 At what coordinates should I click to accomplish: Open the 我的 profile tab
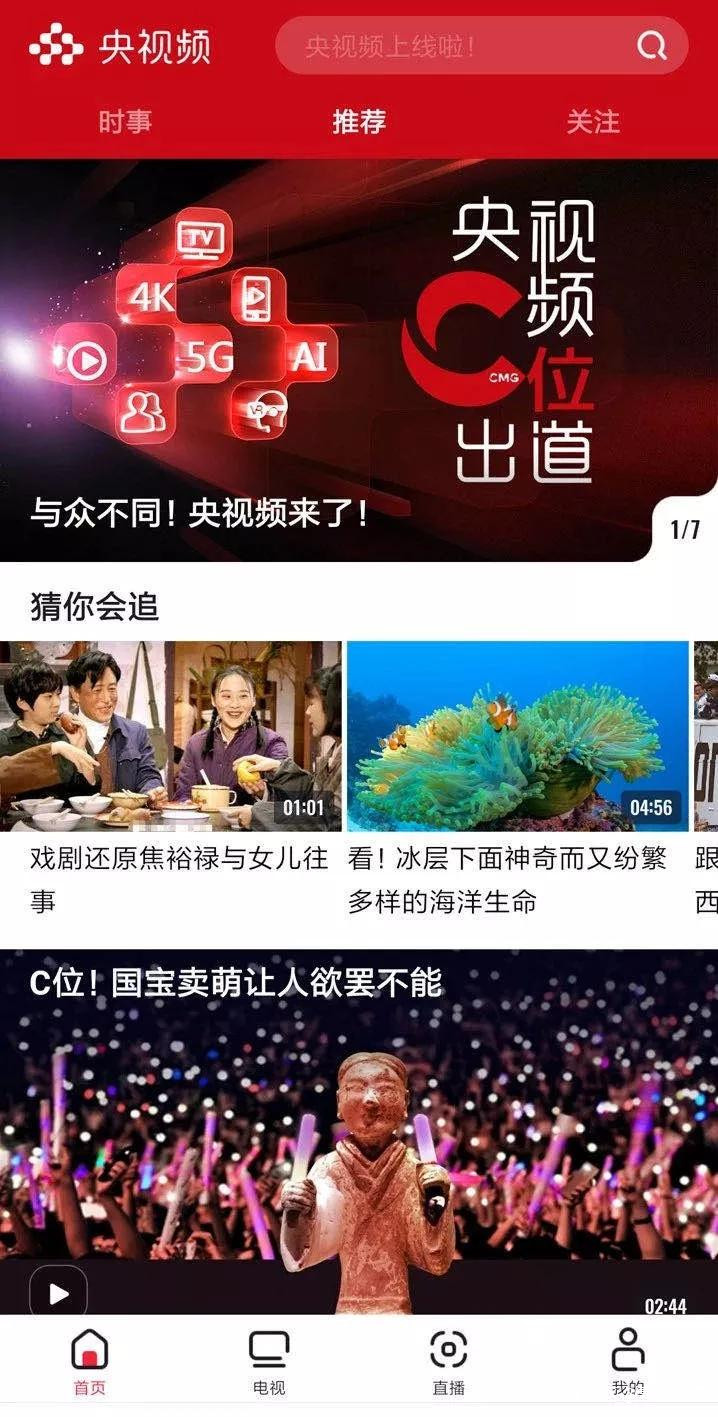(627, 1361)
